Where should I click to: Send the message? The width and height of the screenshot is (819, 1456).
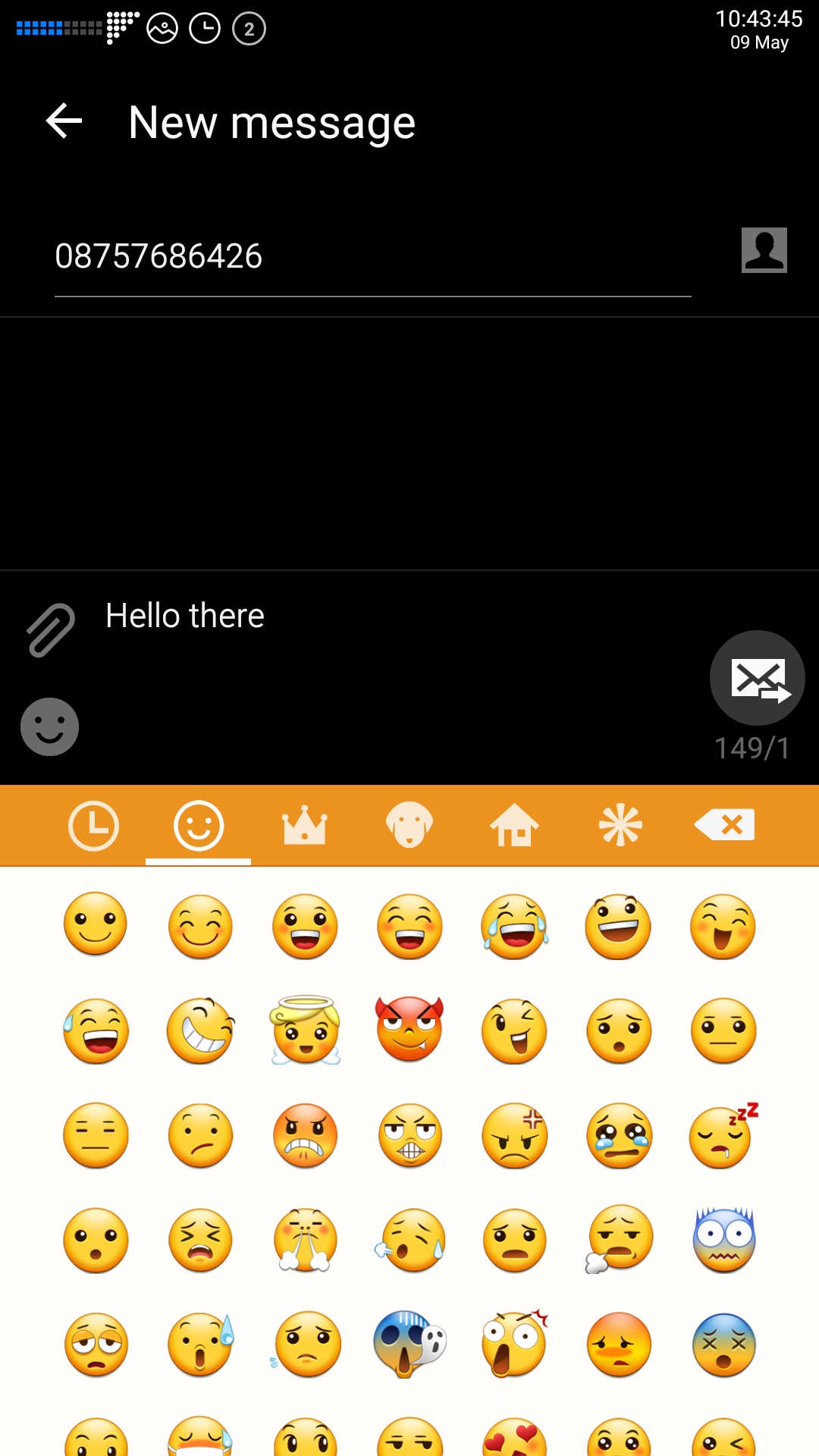[757, 678]
